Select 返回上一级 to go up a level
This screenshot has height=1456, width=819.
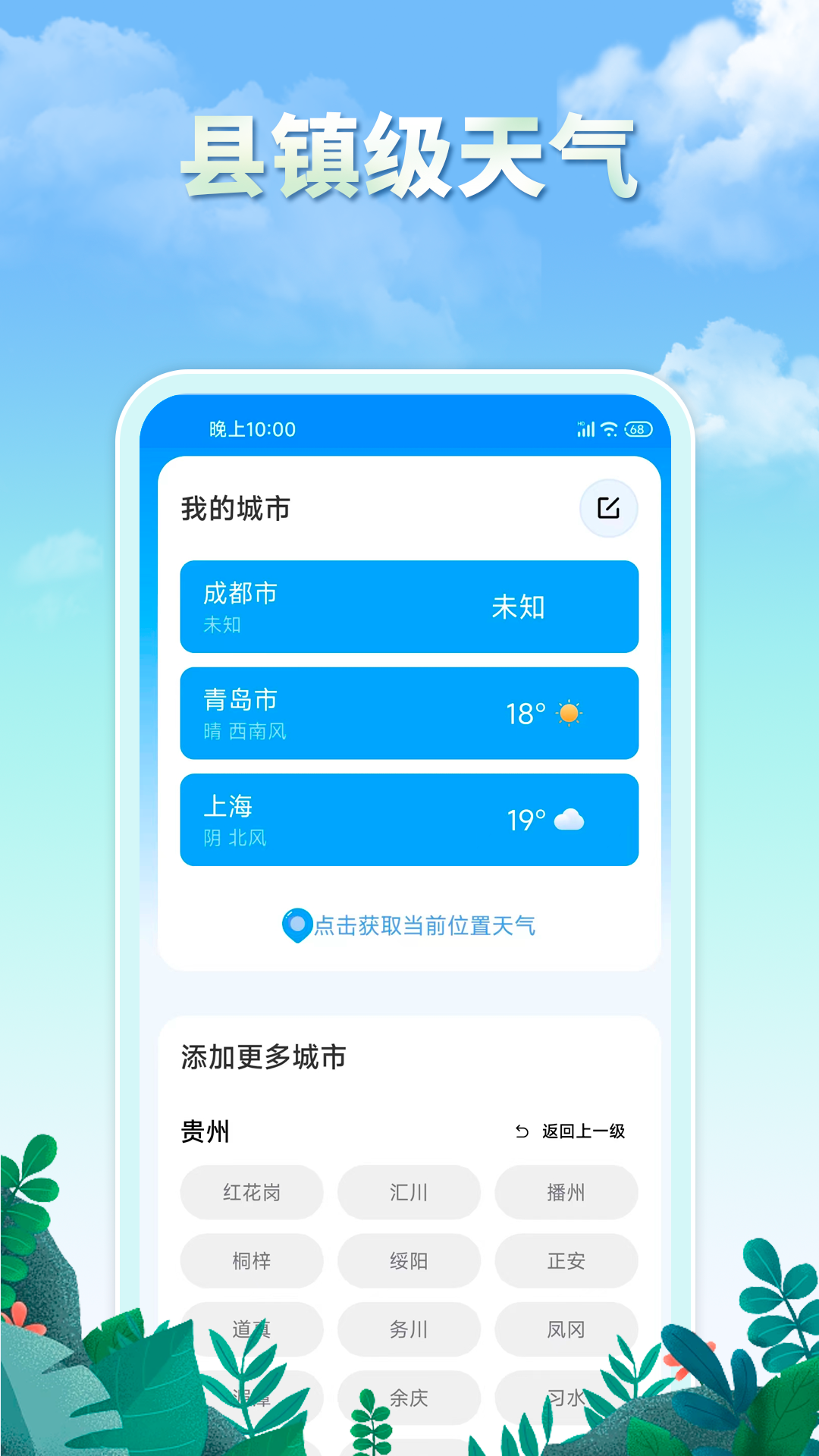pyautogui.click(x=585, y=1131)
